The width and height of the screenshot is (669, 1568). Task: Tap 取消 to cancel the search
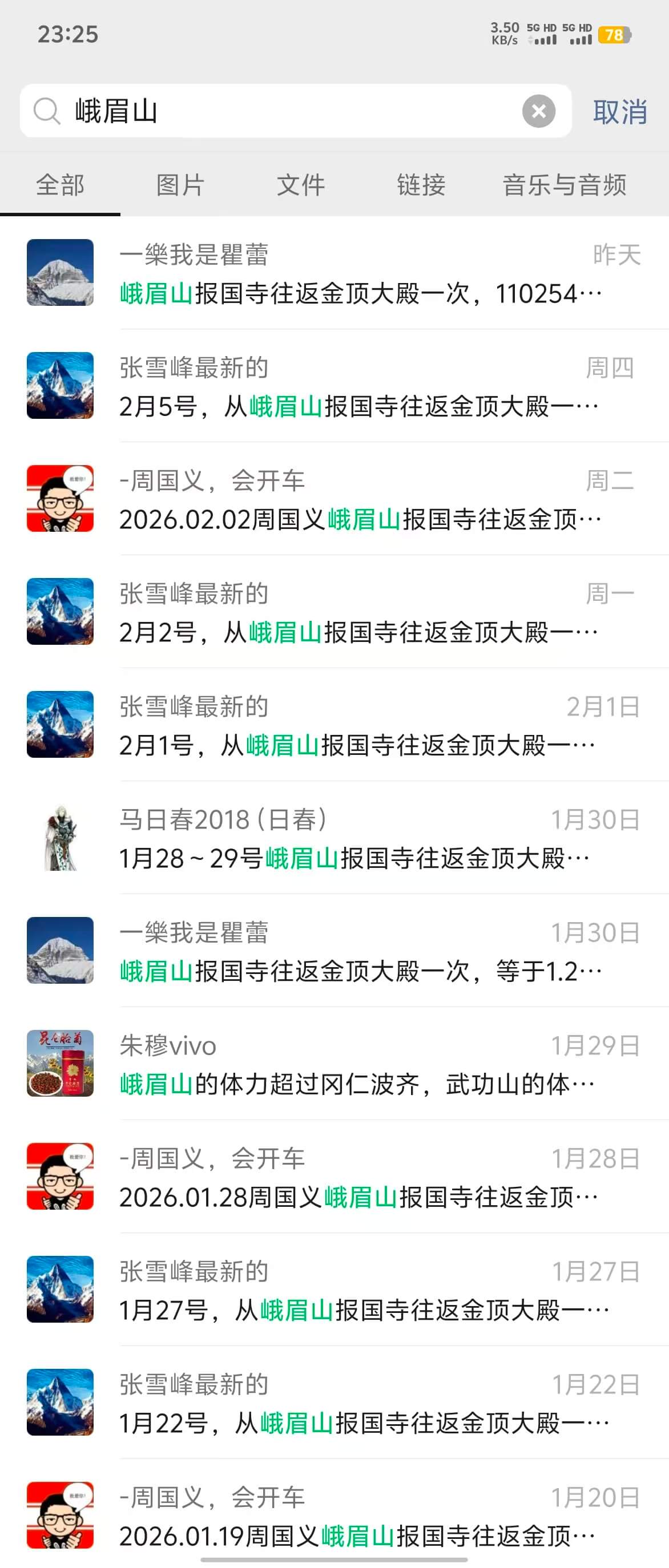pos(620,112)
